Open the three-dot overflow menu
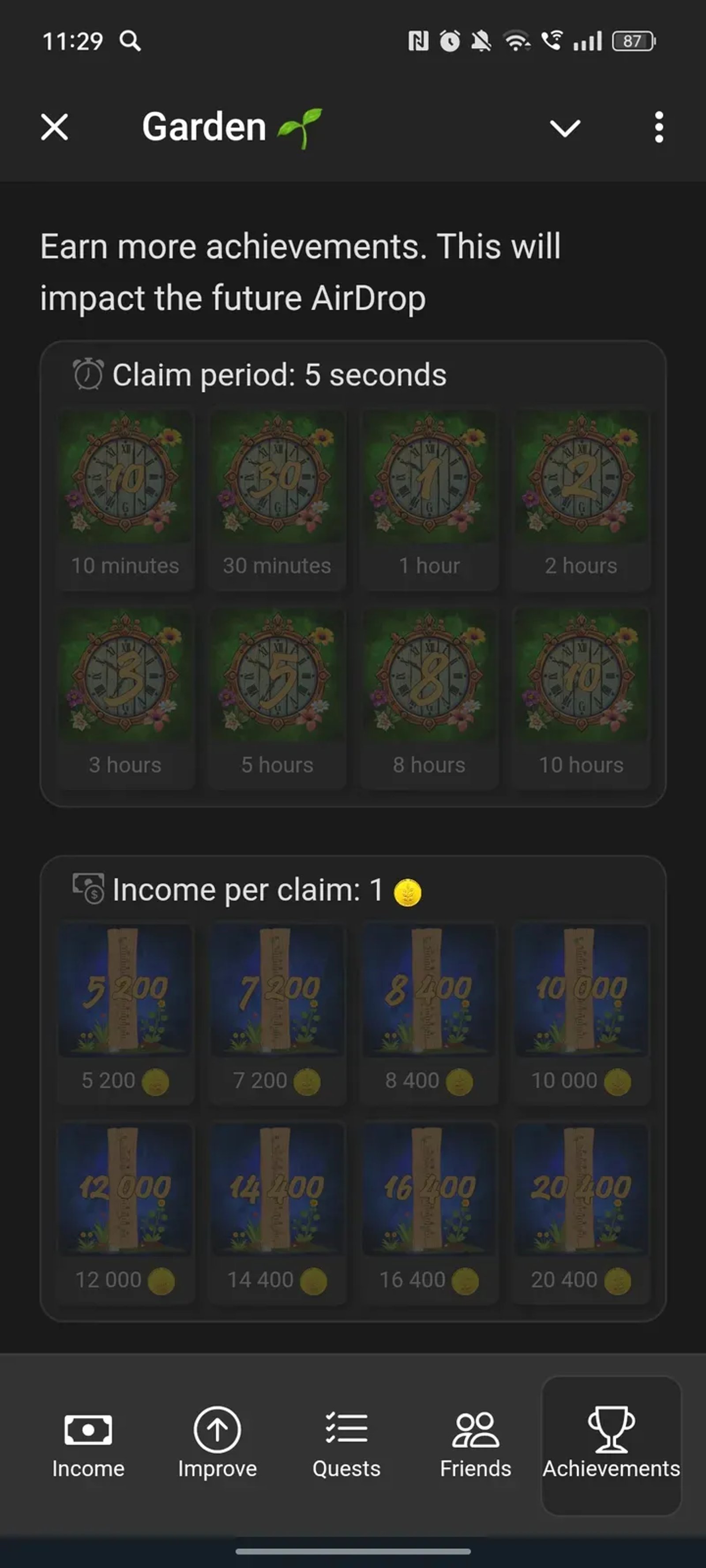This screenshot has width=706, height=1568. 658,127
